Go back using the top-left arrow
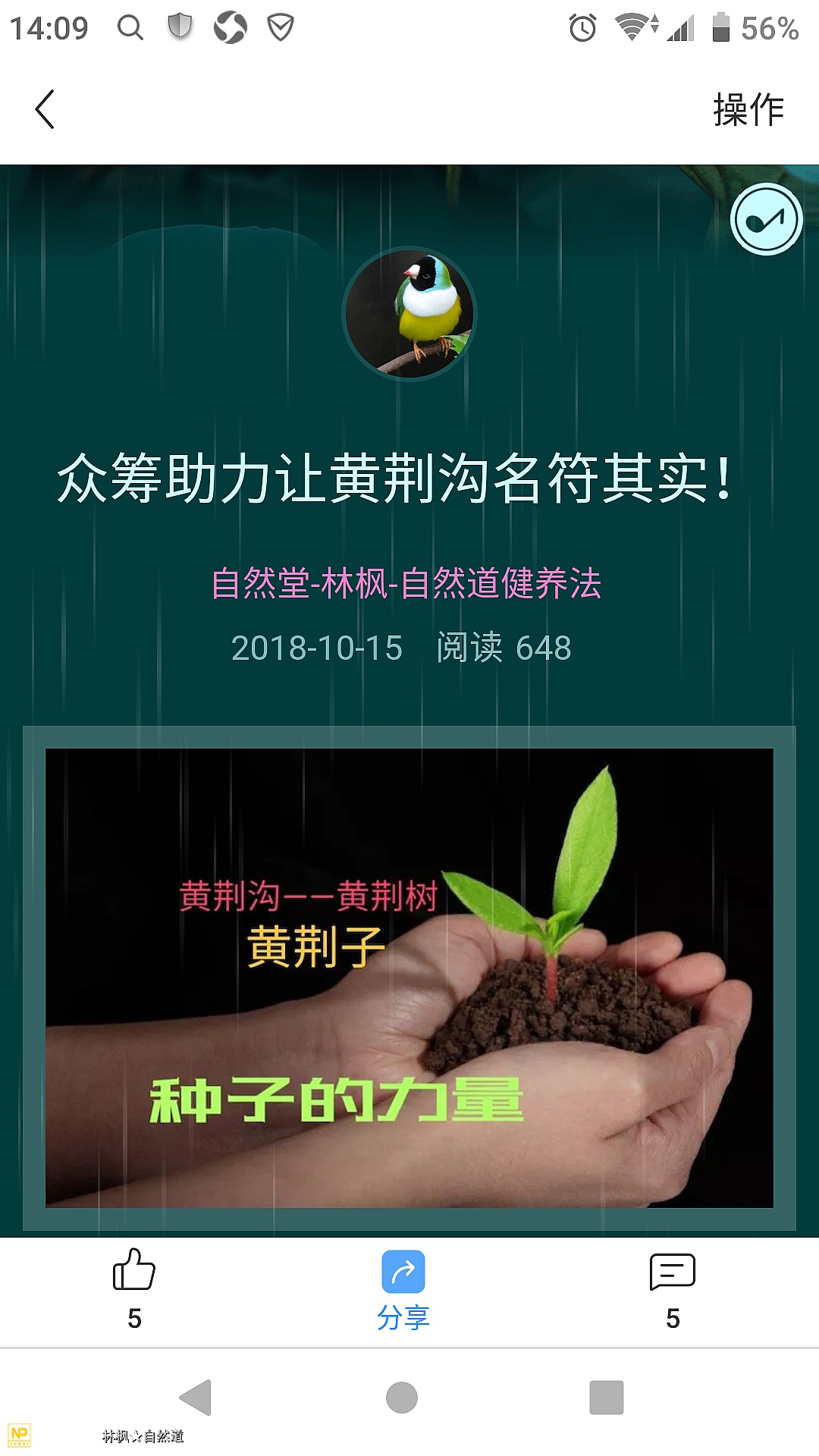The image size is (819, 1456). (45, 109)
